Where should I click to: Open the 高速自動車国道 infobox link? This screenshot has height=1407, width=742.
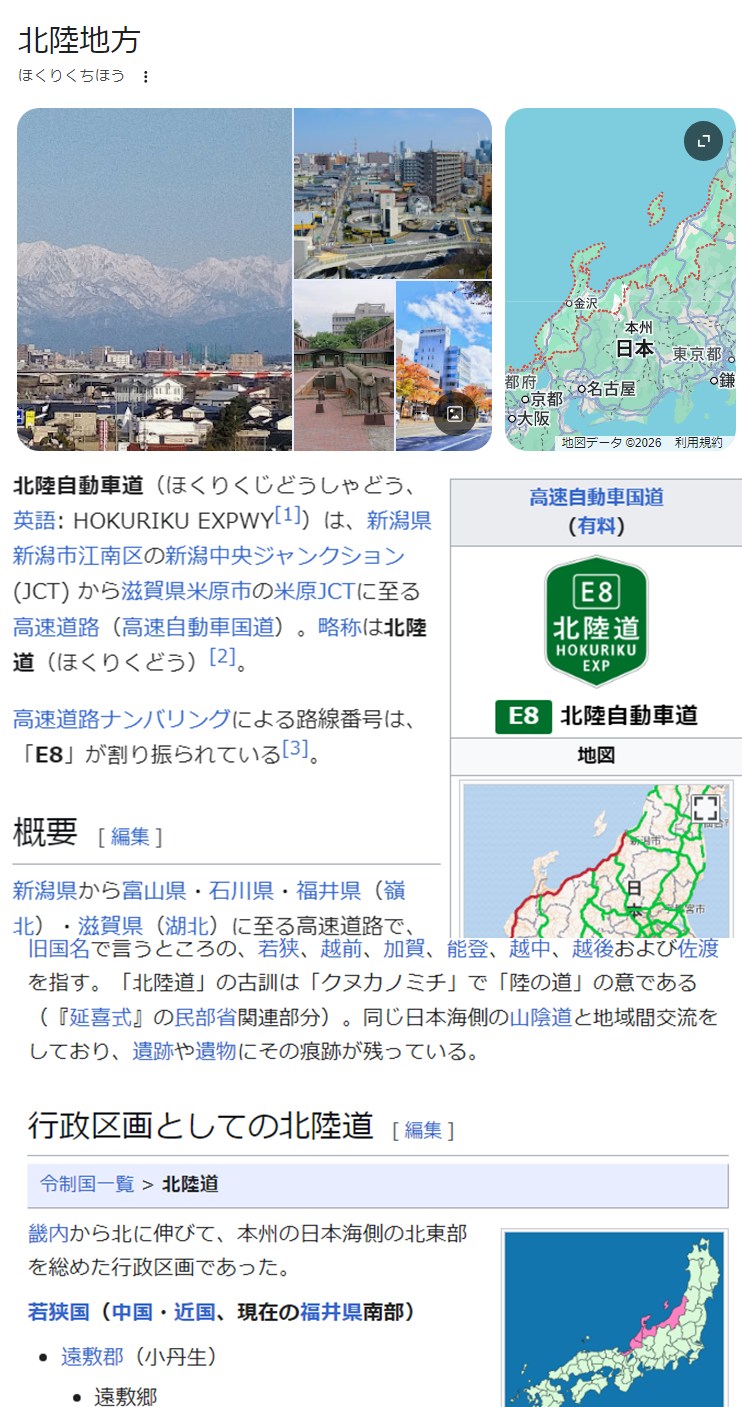pyautogui.click(x=596, y=497)
